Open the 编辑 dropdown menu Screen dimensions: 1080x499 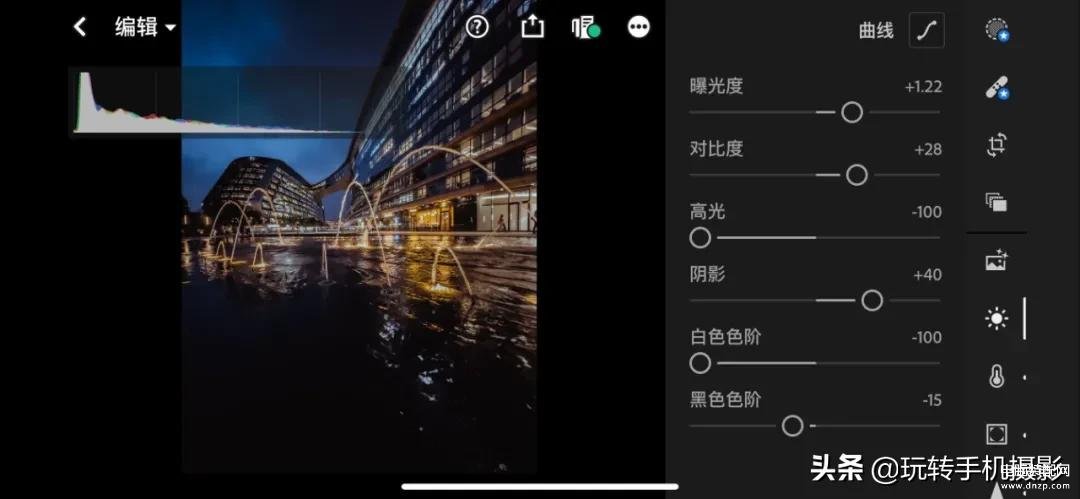pos(145,27)
